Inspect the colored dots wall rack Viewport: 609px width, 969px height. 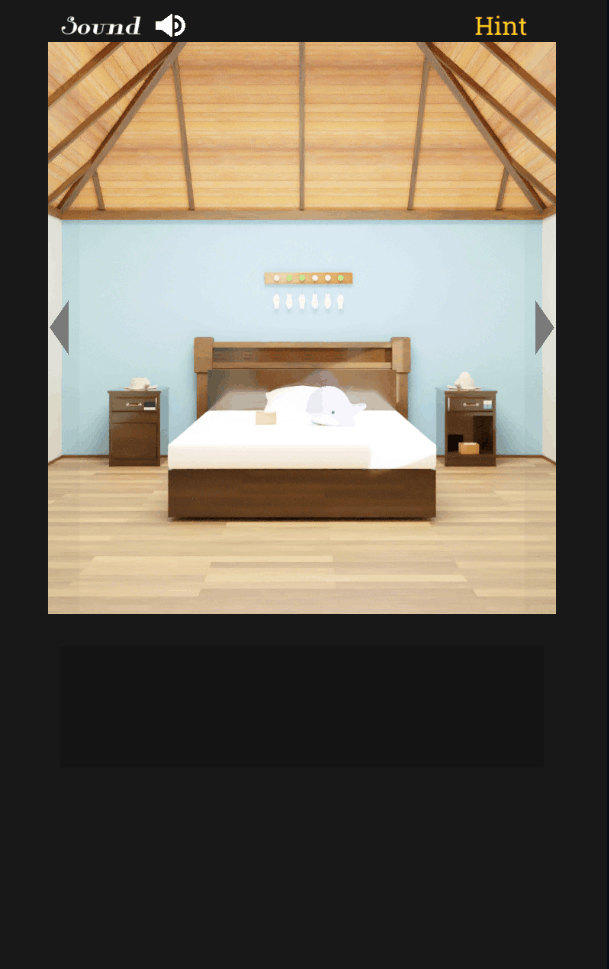click(308, 278)
